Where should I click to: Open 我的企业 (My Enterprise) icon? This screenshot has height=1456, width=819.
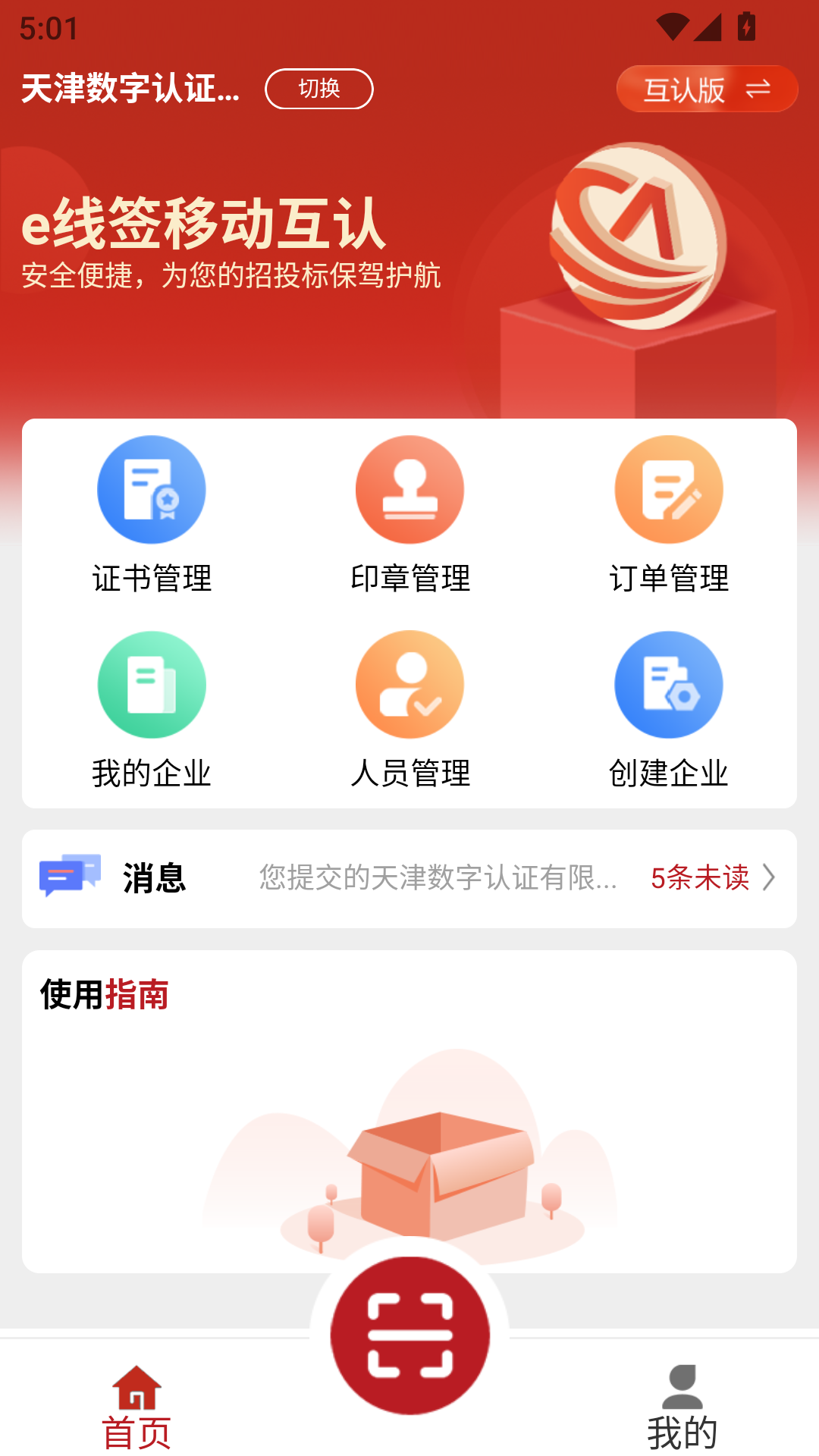point(152,683)
